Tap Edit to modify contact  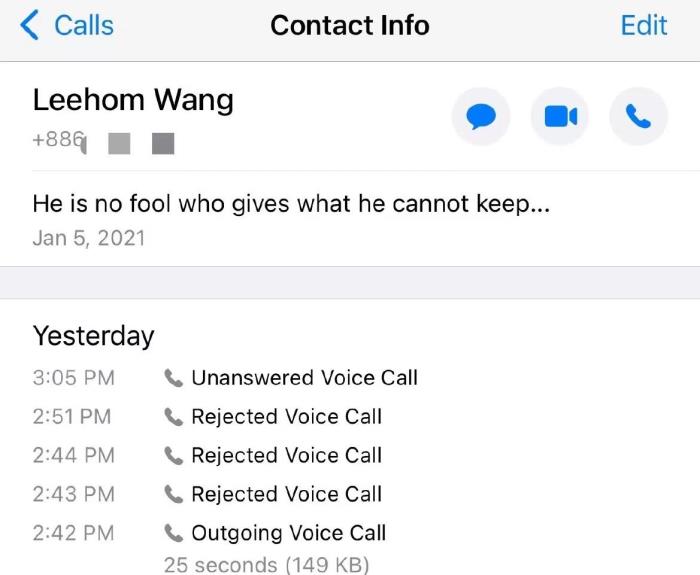(x=643, y=26)
